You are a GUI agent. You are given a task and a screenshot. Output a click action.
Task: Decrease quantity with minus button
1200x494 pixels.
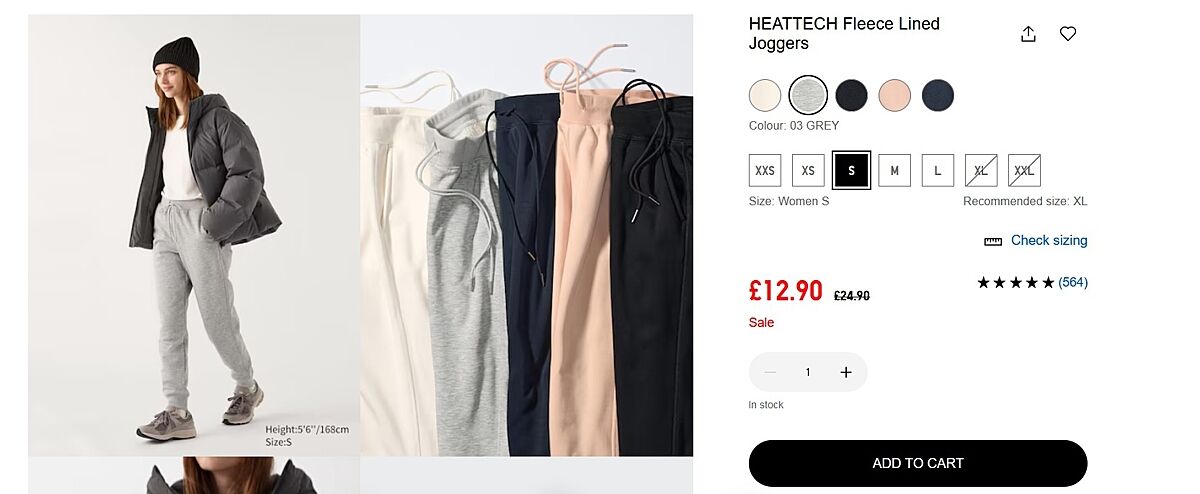coord(770,372)
